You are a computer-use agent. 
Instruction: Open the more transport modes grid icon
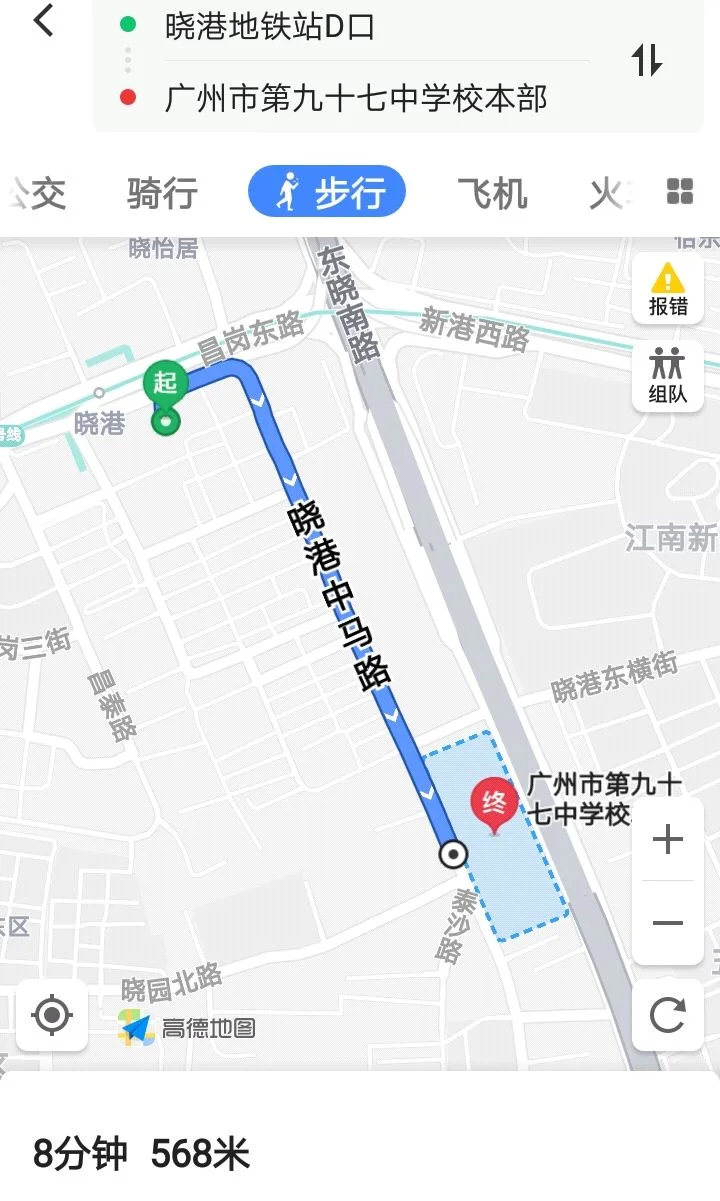[679, 192]
